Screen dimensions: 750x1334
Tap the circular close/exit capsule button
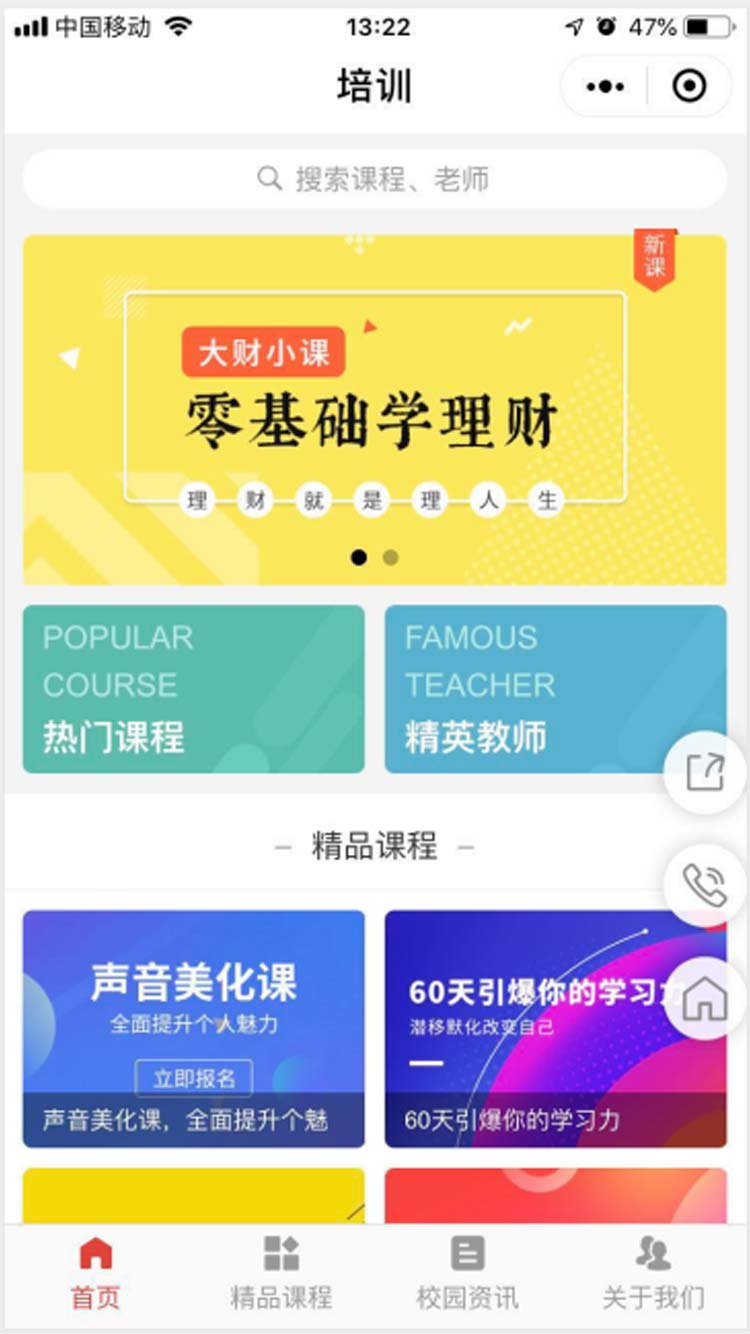click(686, 87)
